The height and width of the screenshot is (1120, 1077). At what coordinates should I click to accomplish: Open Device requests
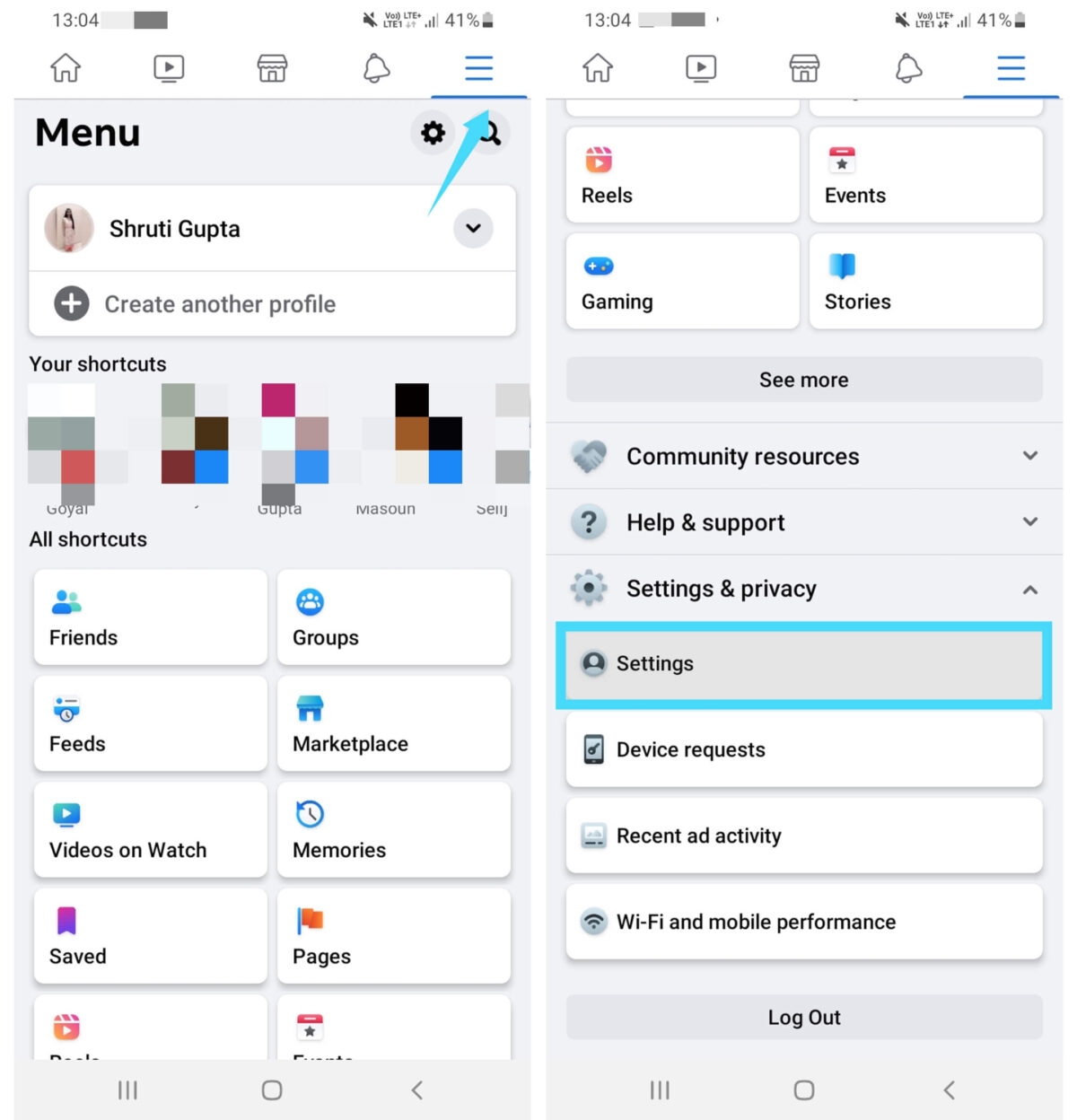[x=803, y=749]
